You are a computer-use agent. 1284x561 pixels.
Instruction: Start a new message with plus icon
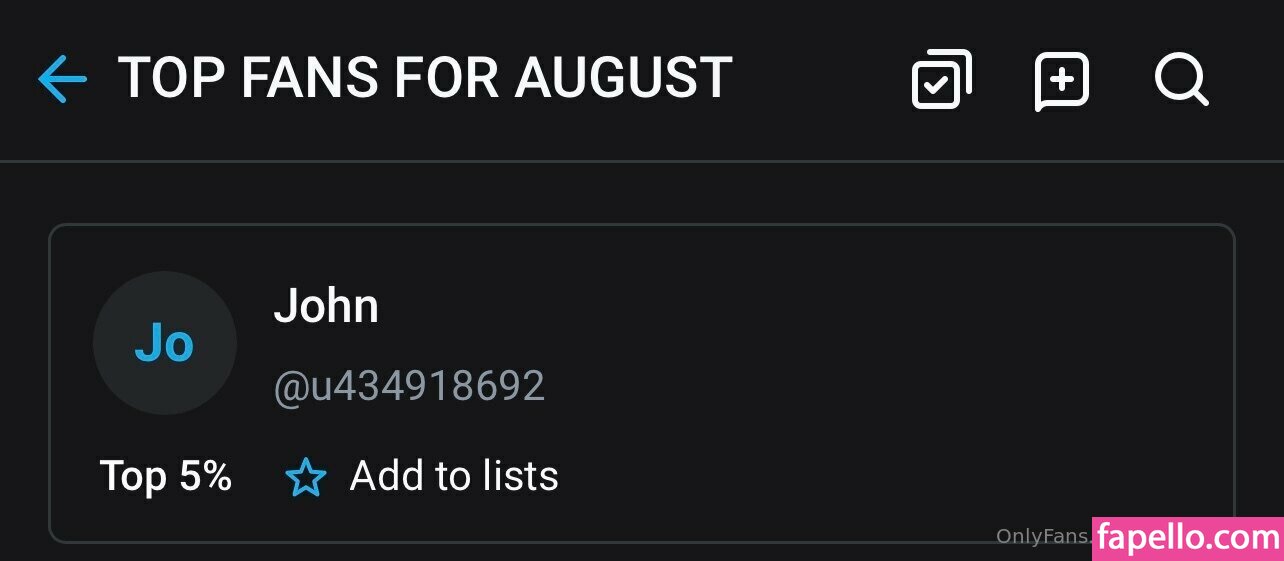coord(1061,80)
